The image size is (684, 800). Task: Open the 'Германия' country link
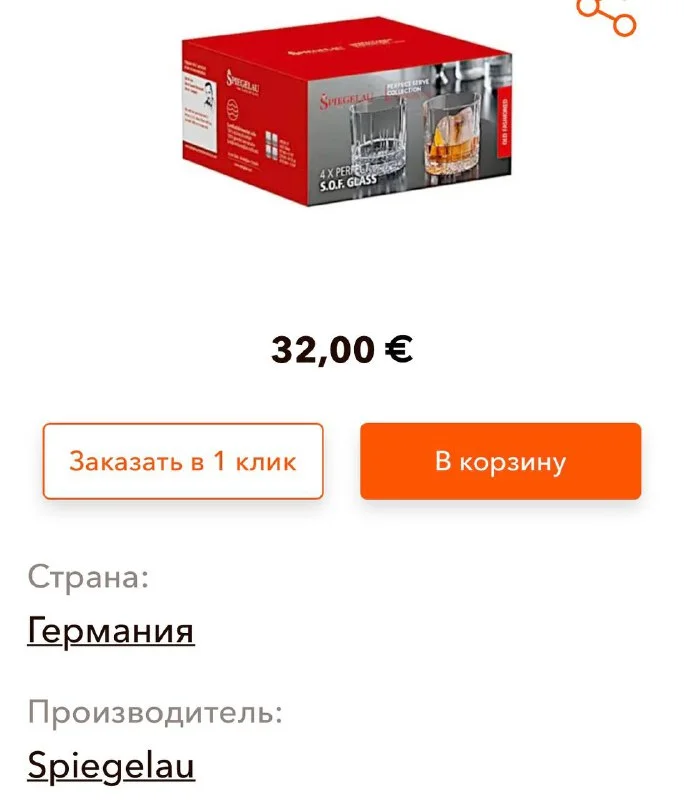tap(111, 631)
